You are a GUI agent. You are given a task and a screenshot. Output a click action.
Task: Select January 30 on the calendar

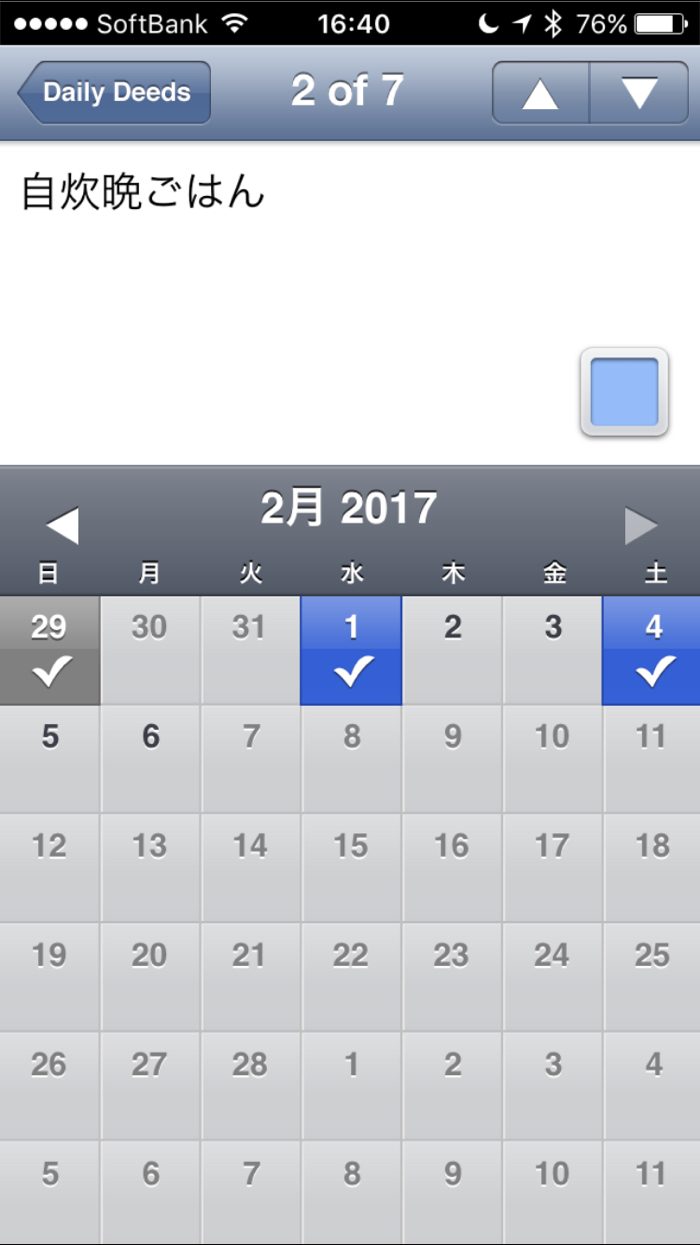coord(150,651)
